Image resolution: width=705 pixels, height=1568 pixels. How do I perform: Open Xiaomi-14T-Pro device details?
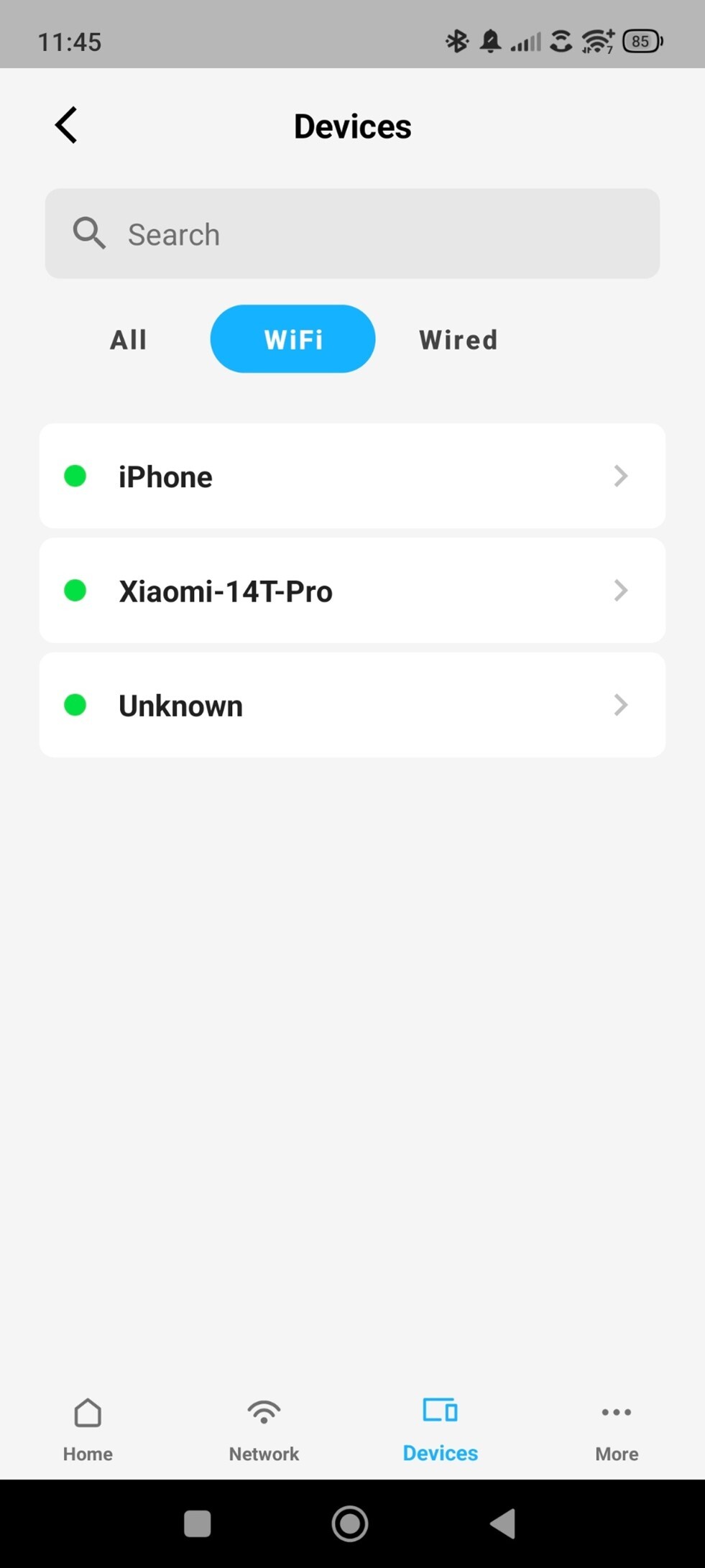tap(352, 590)
